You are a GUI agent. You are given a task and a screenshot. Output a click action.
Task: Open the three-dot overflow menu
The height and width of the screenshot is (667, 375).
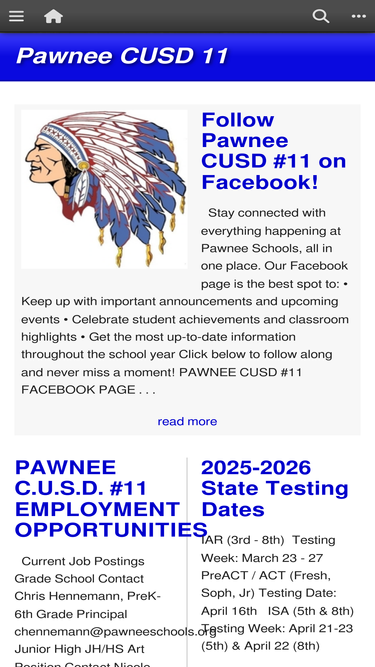pyautogui.click(x=358, y=16)
